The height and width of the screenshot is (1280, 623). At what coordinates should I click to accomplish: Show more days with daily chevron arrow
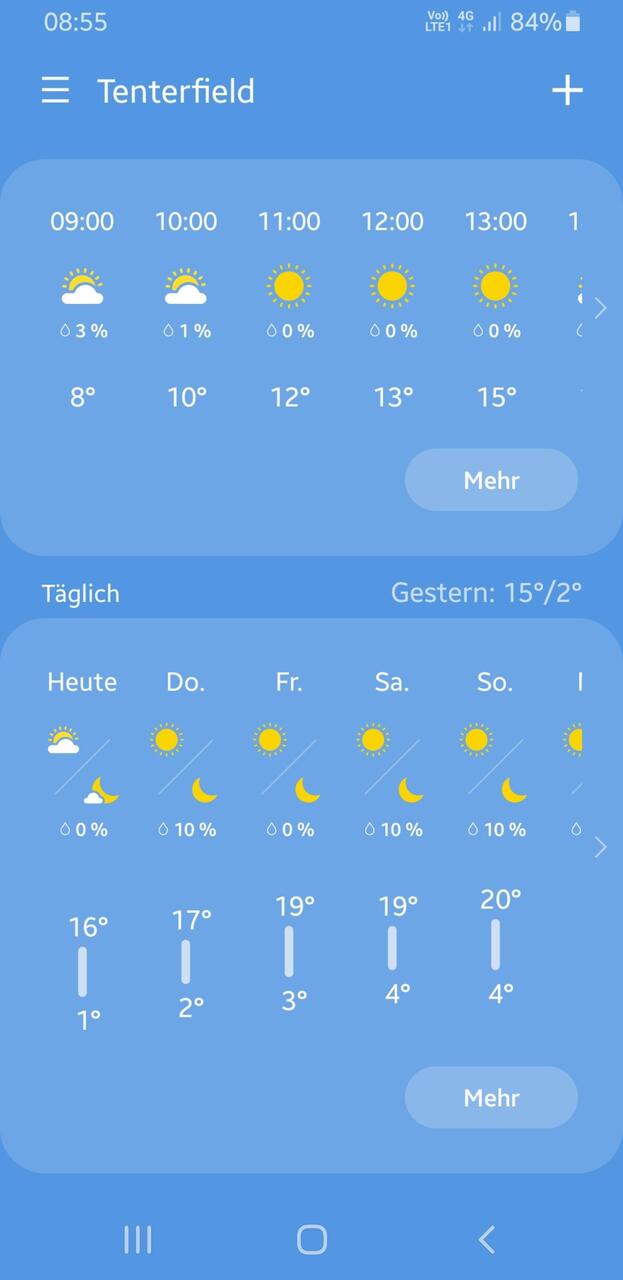(x=600, y=848)
